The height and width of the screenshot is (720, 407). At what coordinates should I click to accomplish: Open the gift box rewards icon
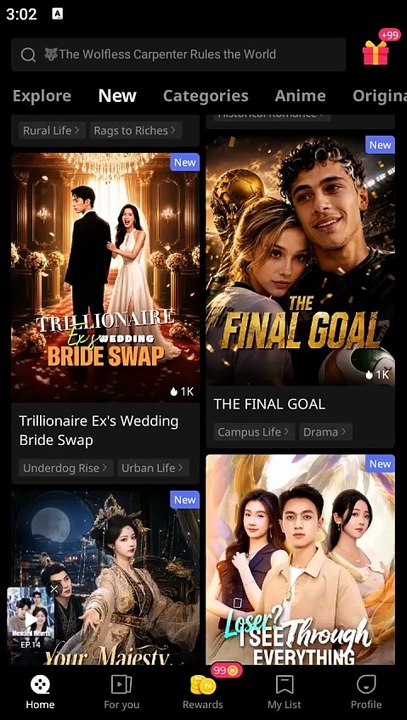coord(376,52)
